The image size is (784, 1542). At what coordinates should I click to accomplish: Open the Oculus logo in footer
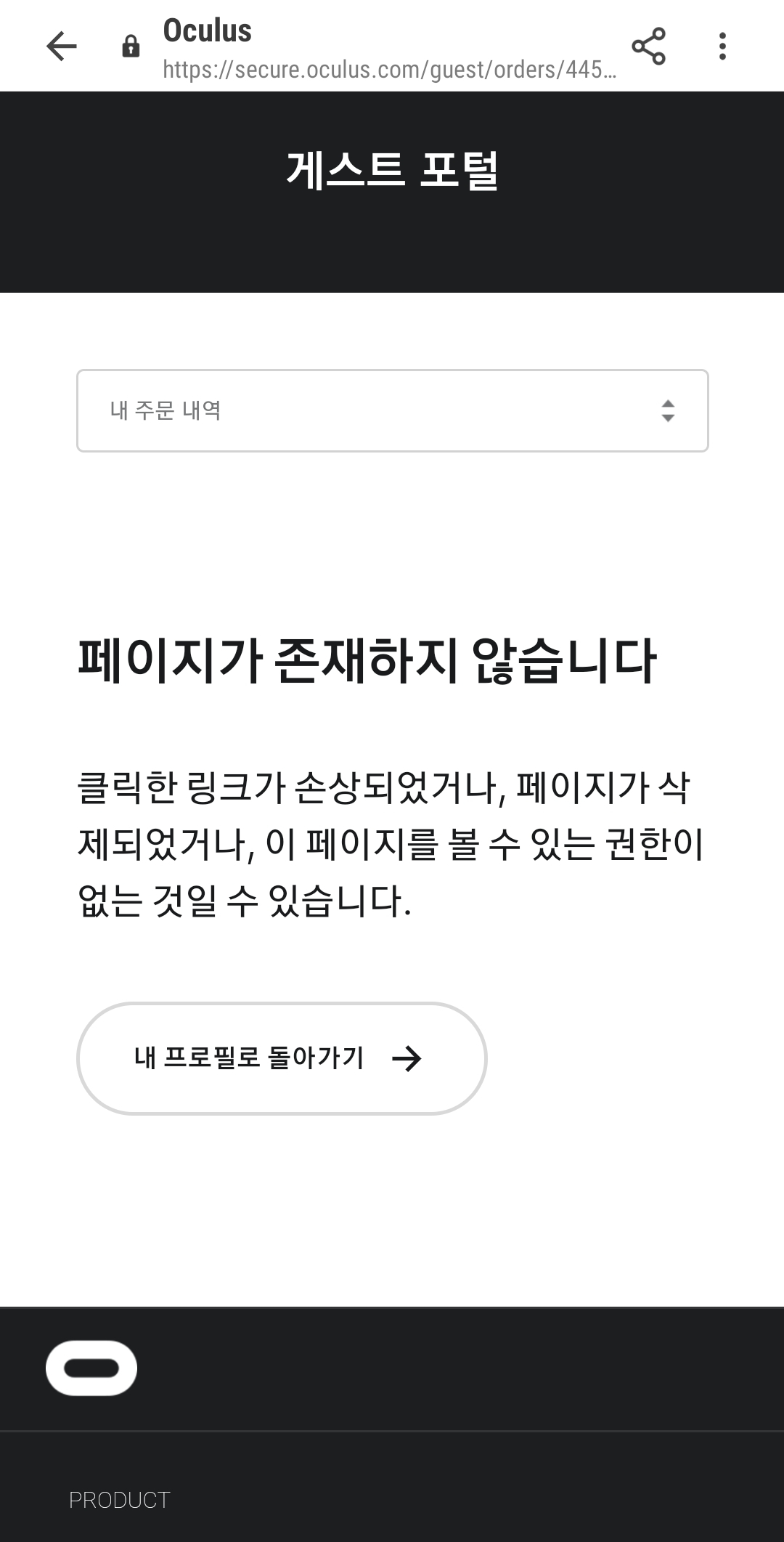tap(91, 1368)
